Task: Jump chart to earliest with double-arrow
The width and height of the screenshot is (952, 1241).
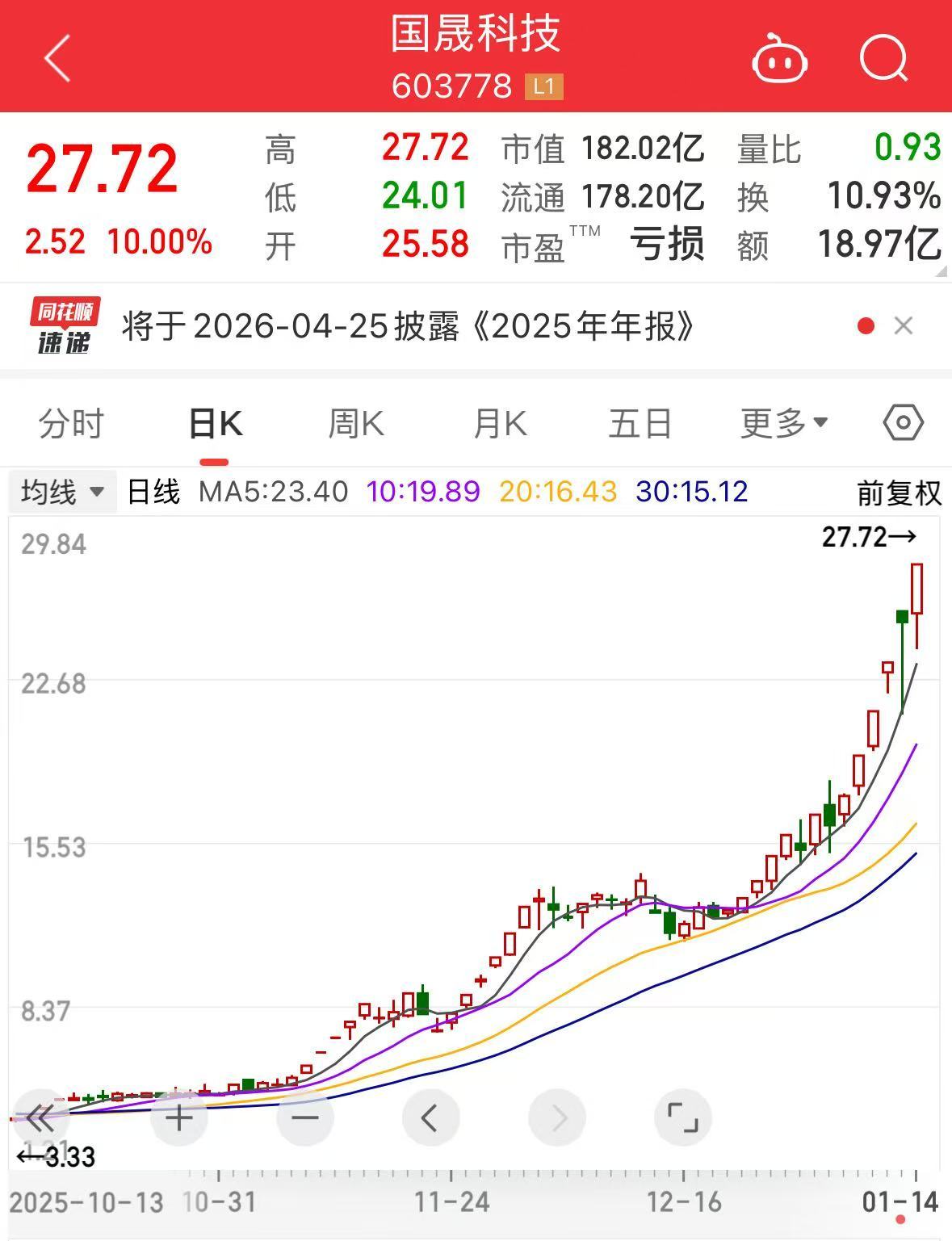Action: [x=40, y=1118]
